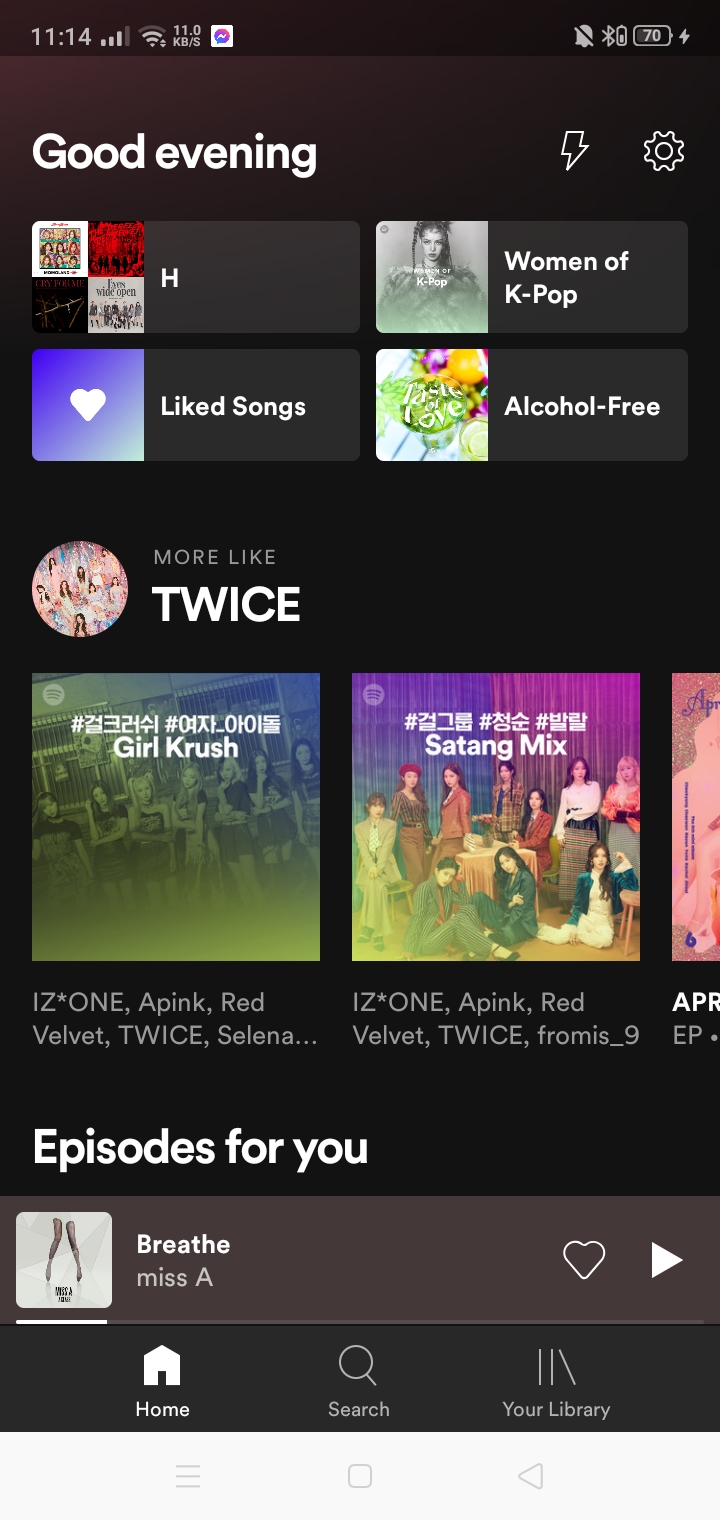Open the Women of K-Pop playlist
The image size is (720, 1520).
532,277
